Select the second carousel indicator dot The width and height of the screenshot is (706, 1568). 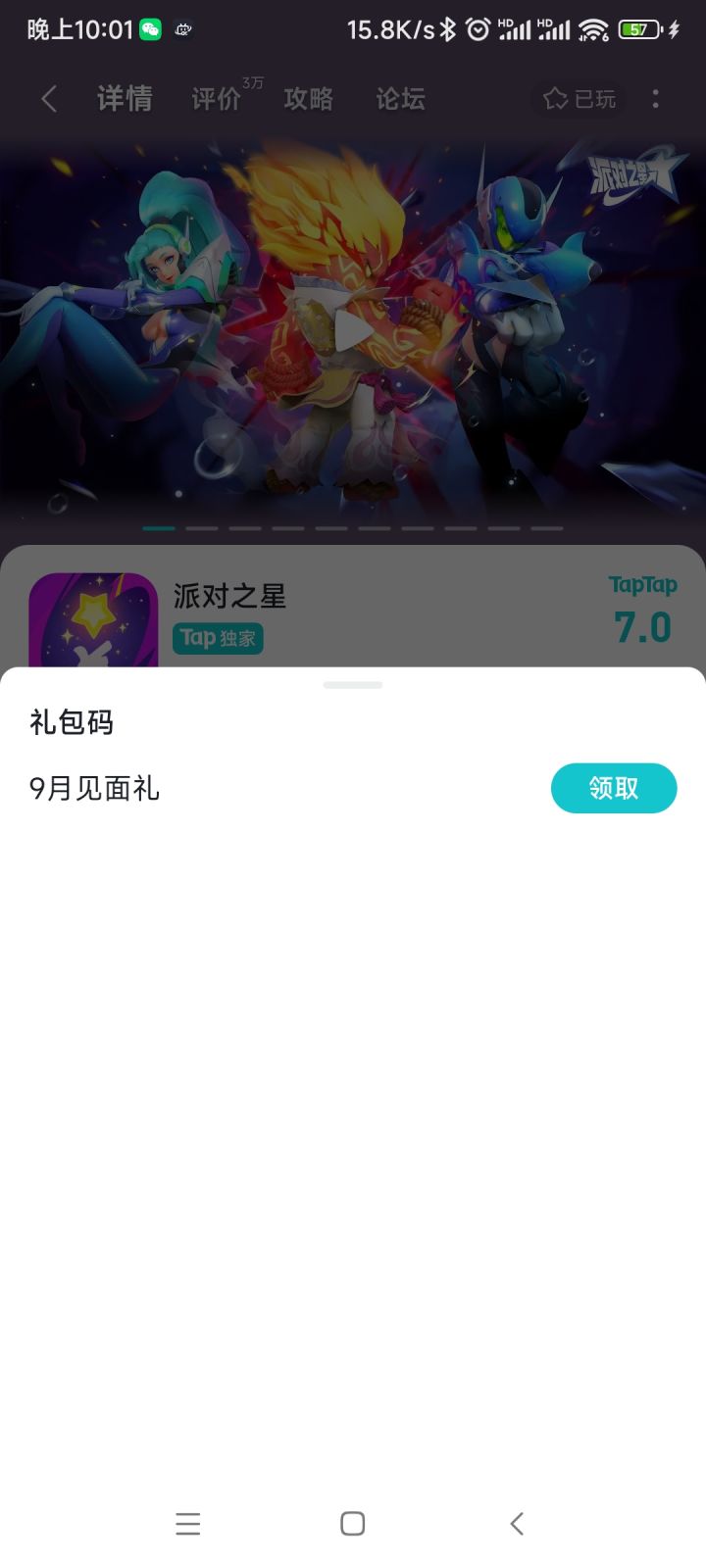pyautogui.click(x=203, y=527)
